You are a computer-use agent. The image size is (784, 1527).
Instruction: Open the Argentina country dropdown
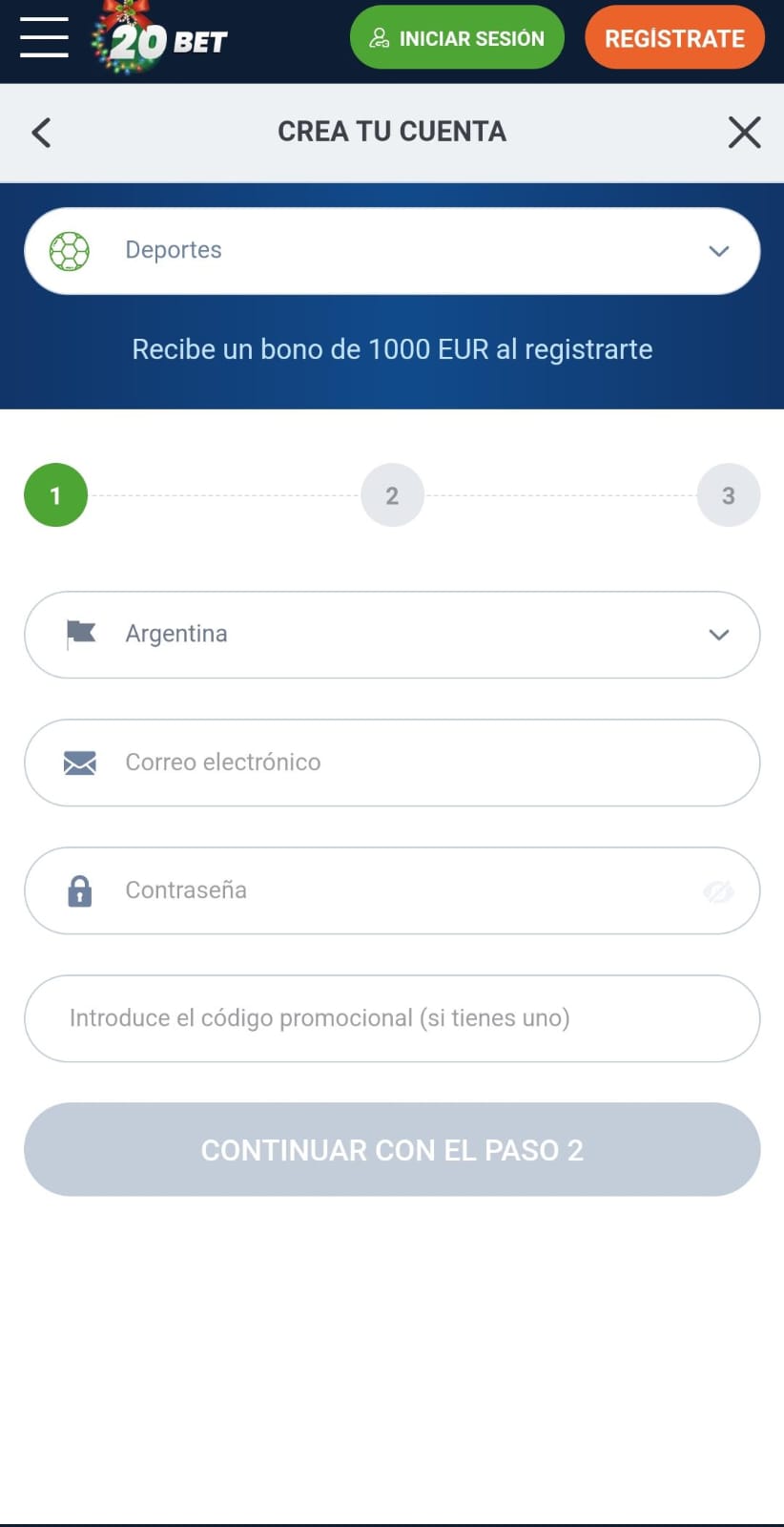(x=392, y=635)
